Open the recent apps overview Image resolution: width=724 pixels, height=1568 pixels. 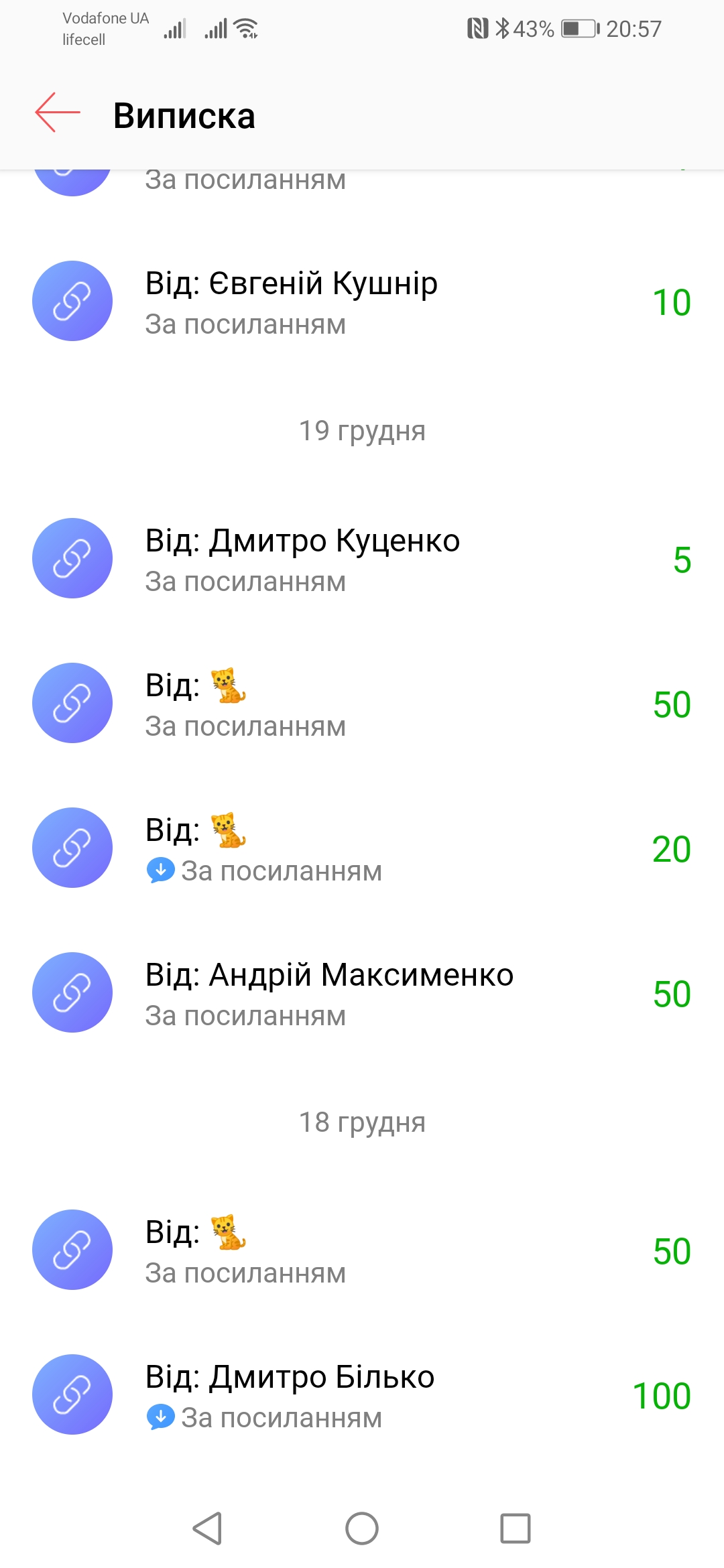click(516, 1528)
